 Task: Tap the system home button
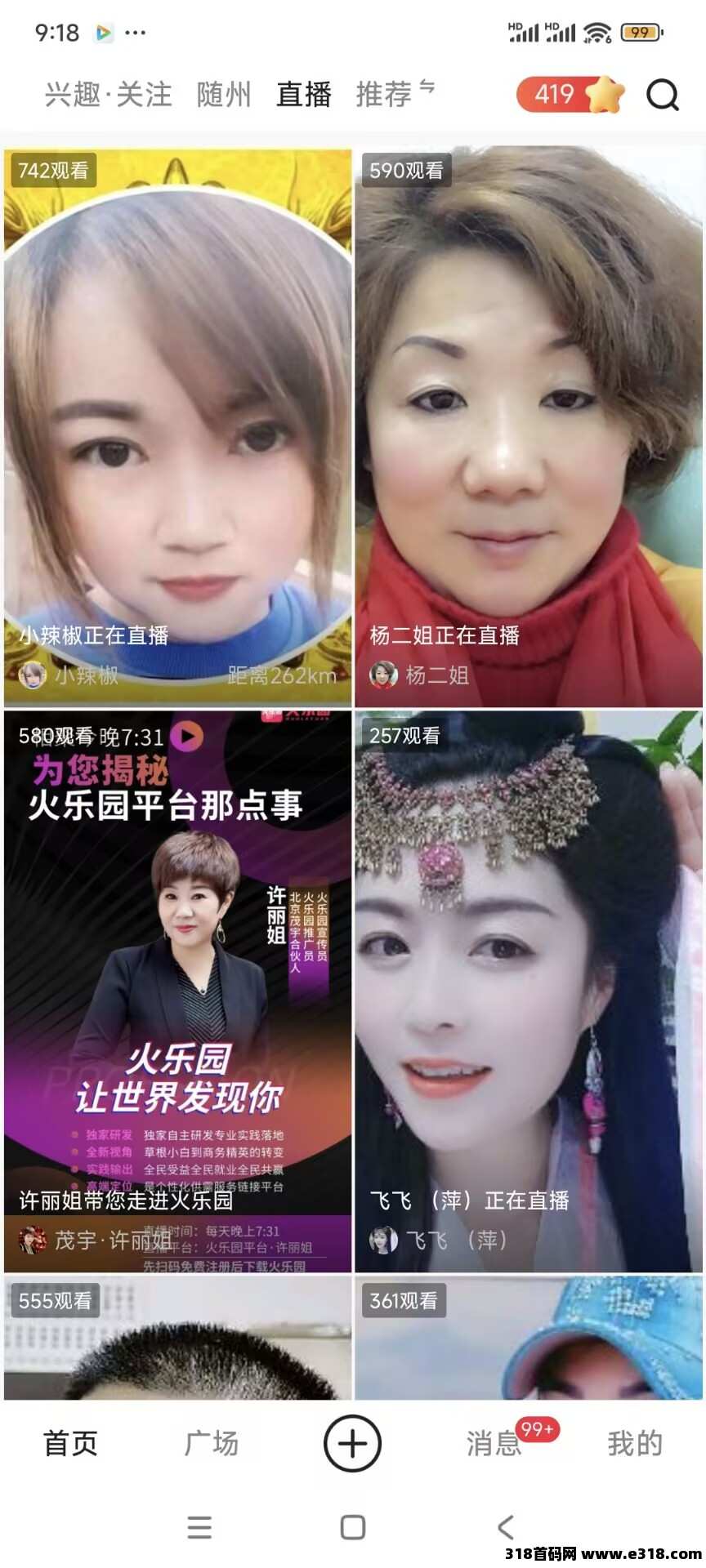[x=352, y=1526]
